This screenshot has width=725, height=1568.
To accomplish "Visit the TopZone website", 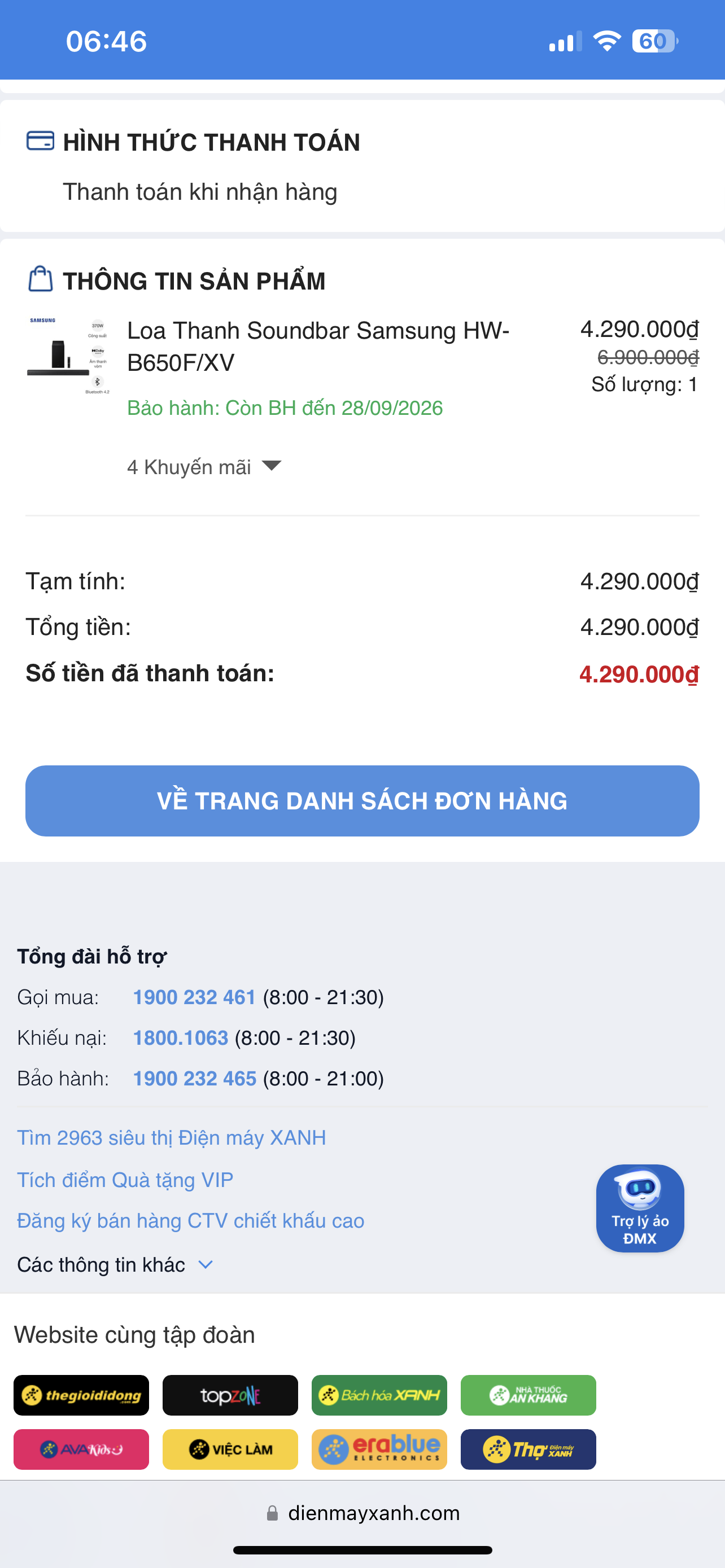I will tap(230, 1395).
